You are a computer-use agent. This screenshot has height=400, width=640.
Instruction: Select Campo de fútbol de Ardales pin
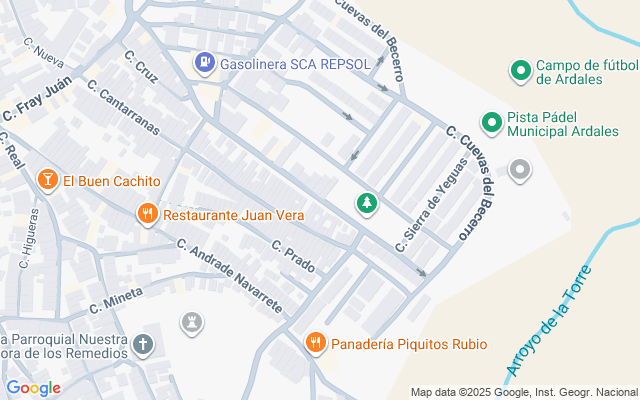(521, 71)
